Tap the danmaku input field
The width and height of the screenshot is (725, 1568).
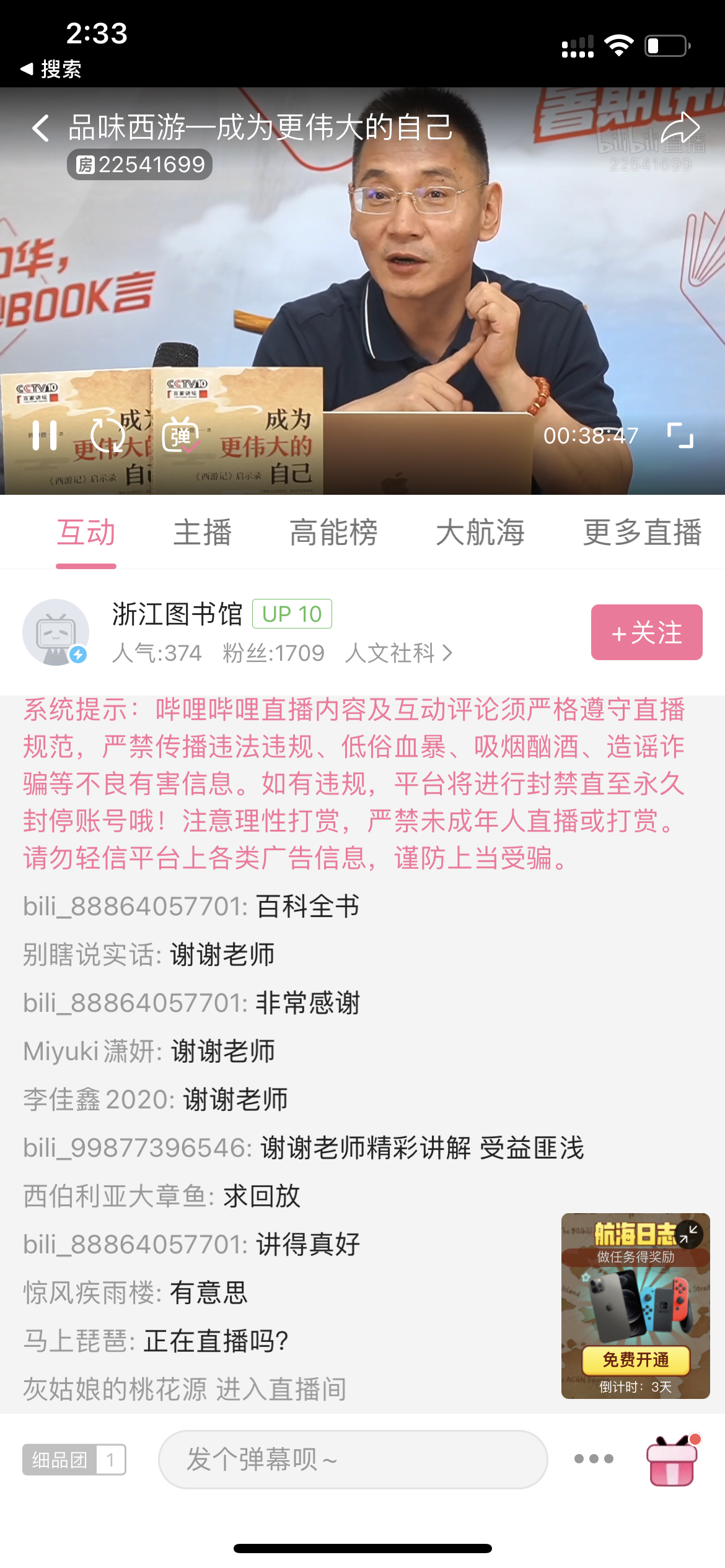(x=353, y=1460)
